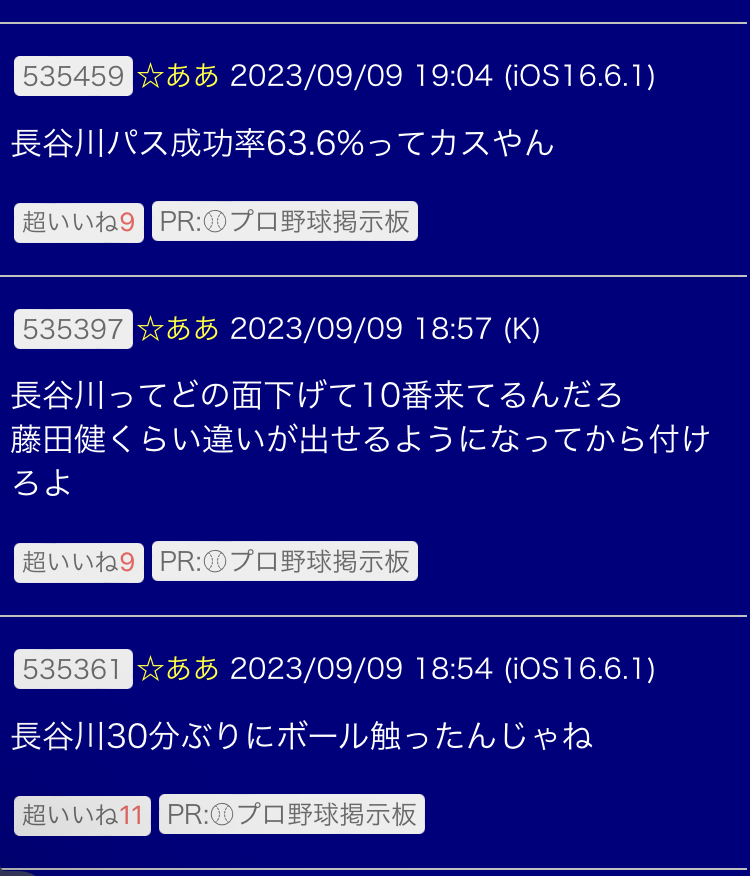The height and width of the screenshot is (876, 750).
Task: Give 超いいね to post 535361
Action: pos(82,815)
